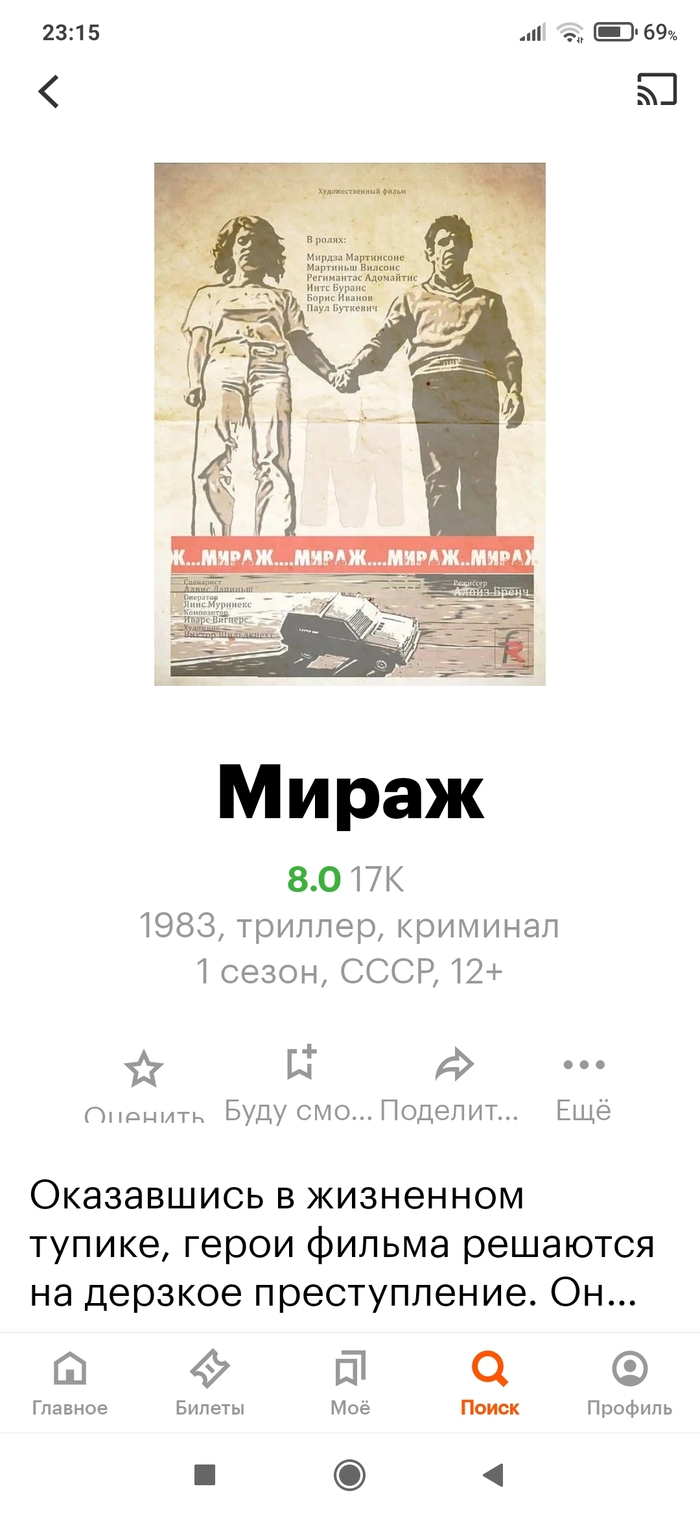Open the cast to device icon
700x1517 pixels.
click(656, 90)
